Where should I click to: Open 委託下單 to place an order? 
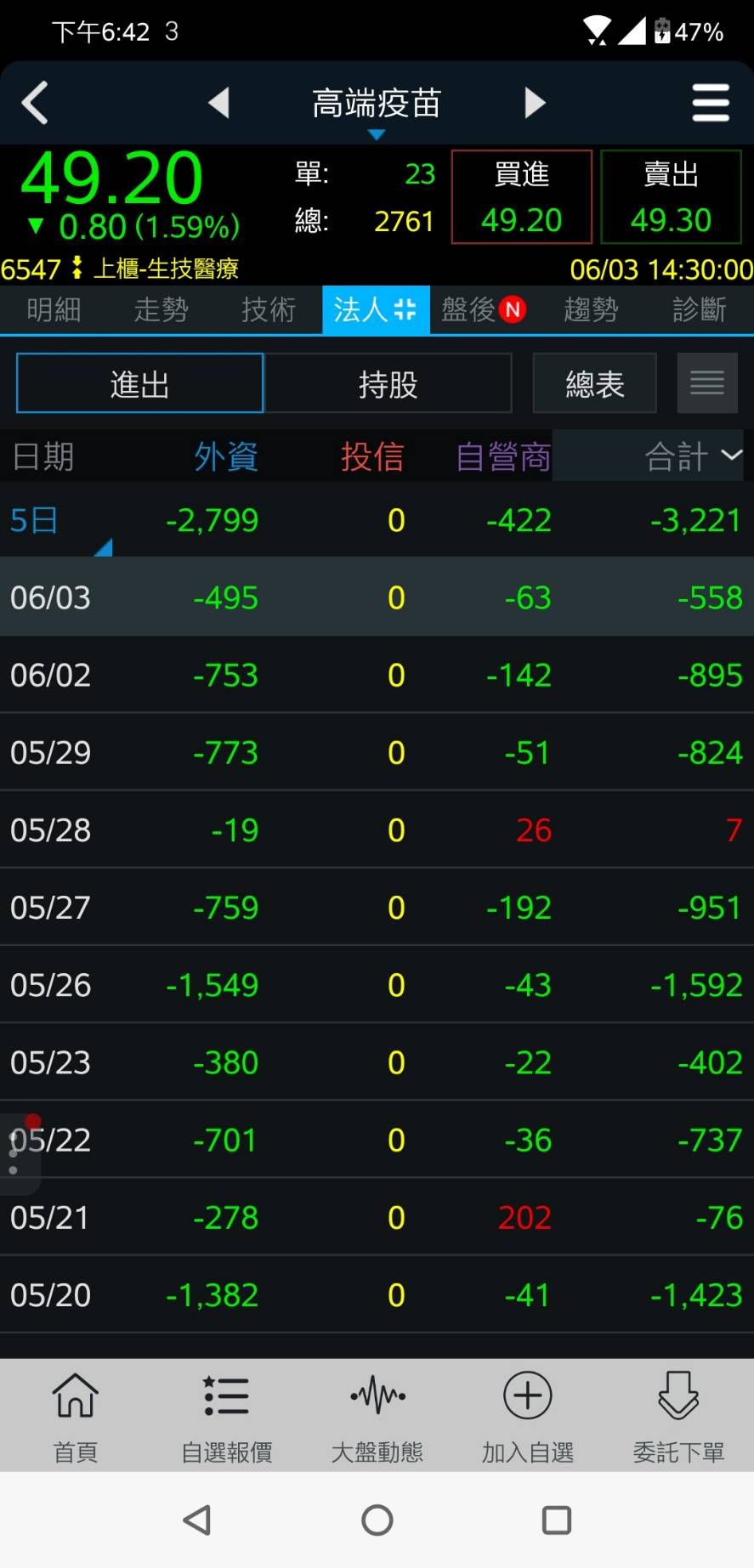pyautogui.click(x=678, y=1416)
